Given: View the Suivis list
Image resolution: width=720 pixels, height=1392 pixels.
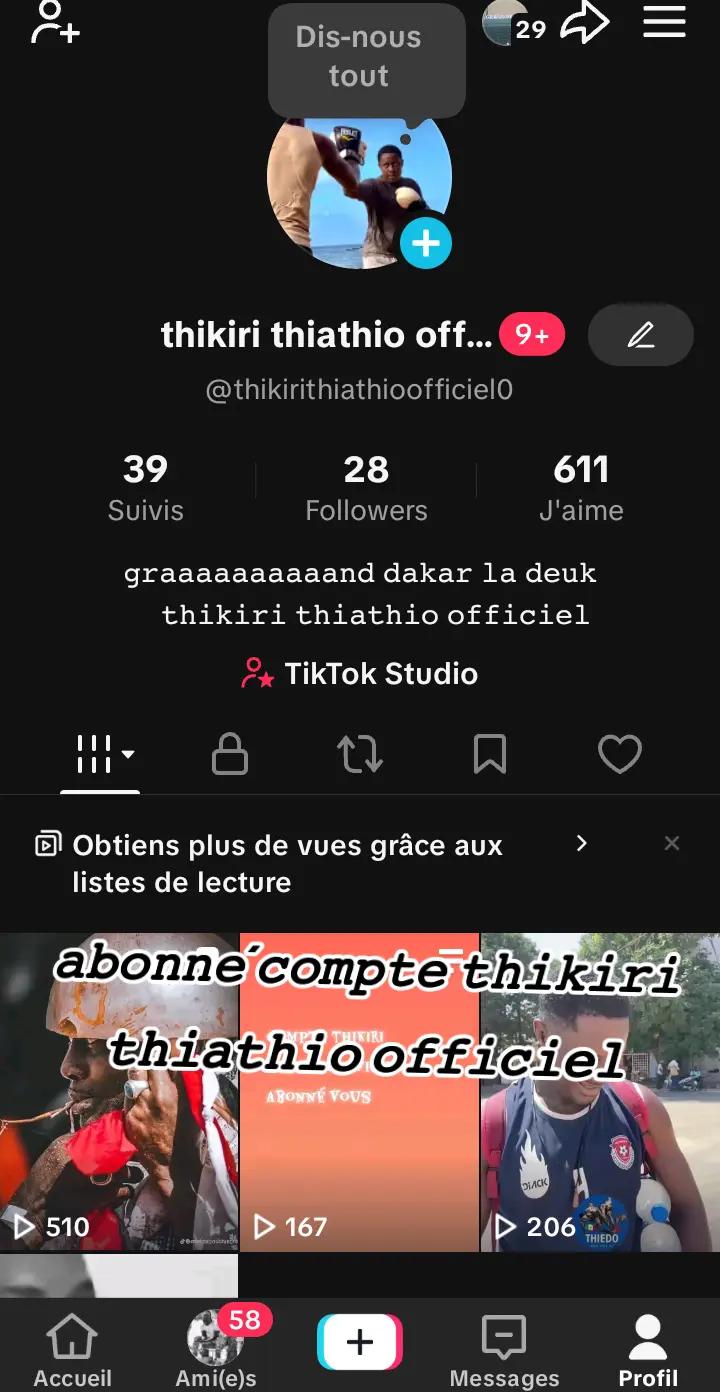Looking at the screenshot, I should pyautogui.click(x=146, y=488).
